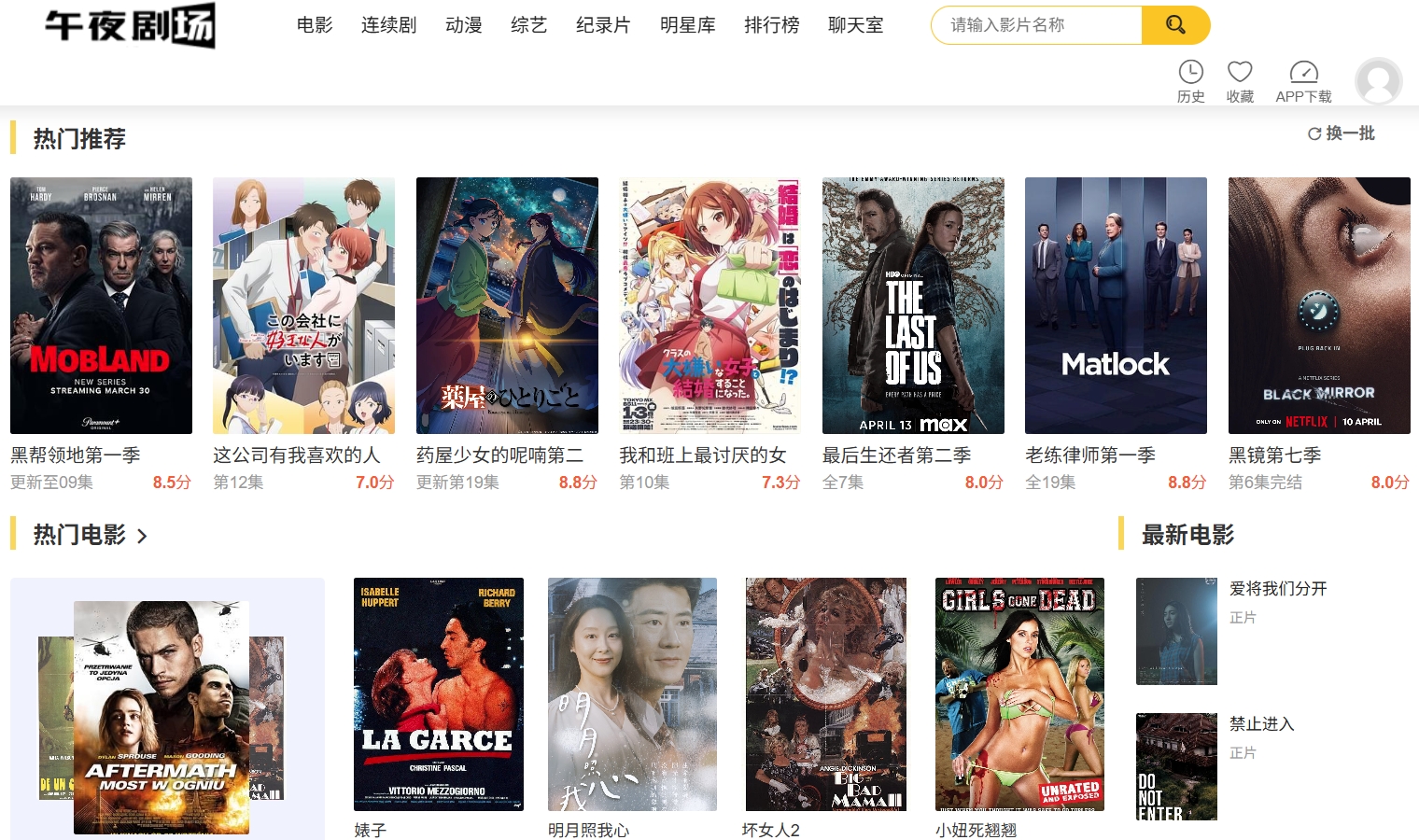
Task: Tap the yellow search magnifier button
Action: (x=1175, y=25)
